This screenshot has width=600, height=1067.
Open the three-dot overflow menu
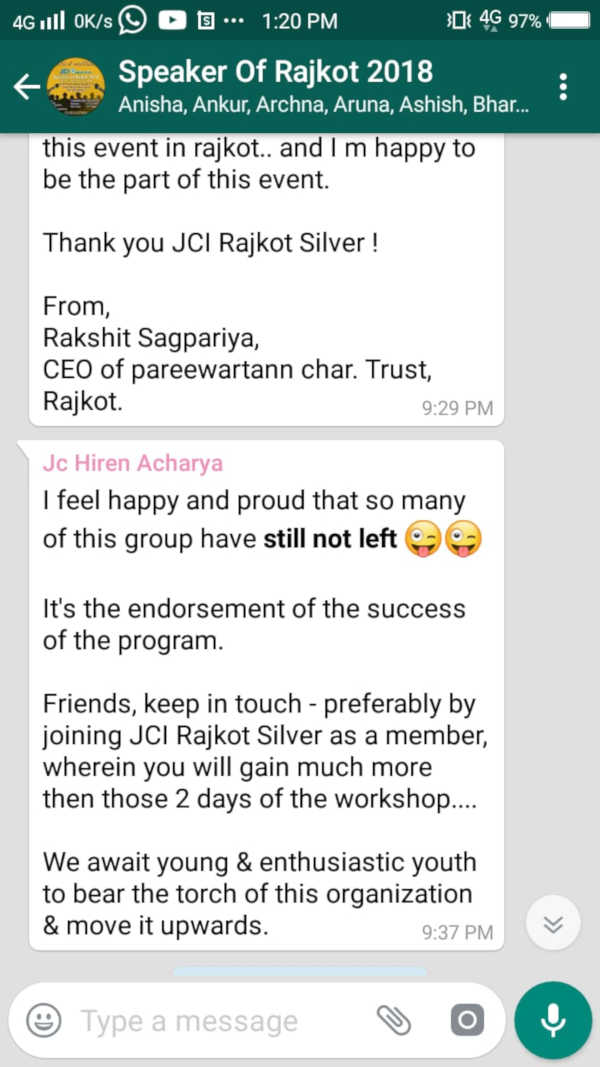pos(564,87)
